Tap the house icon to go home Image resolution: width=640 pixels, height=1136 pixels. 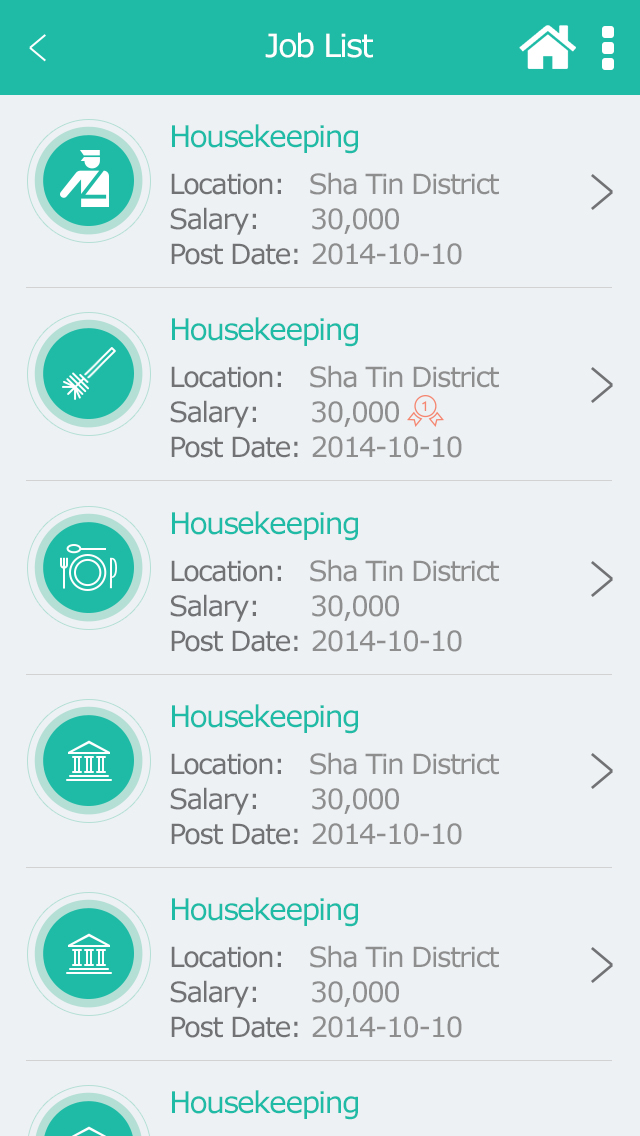pos(547,47)
